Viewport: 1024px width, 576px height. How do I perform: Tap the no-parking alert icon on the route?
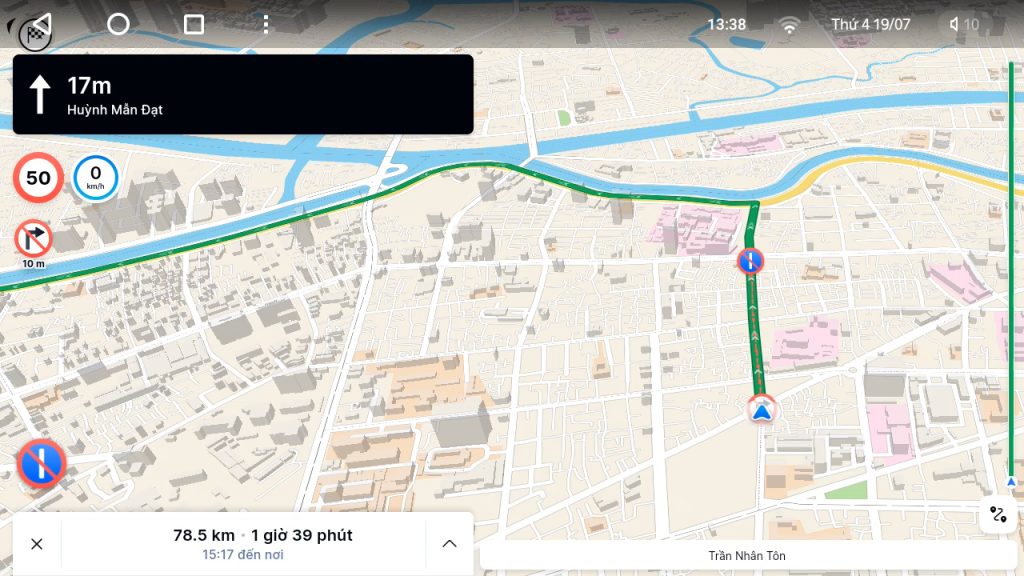point(751,262)
